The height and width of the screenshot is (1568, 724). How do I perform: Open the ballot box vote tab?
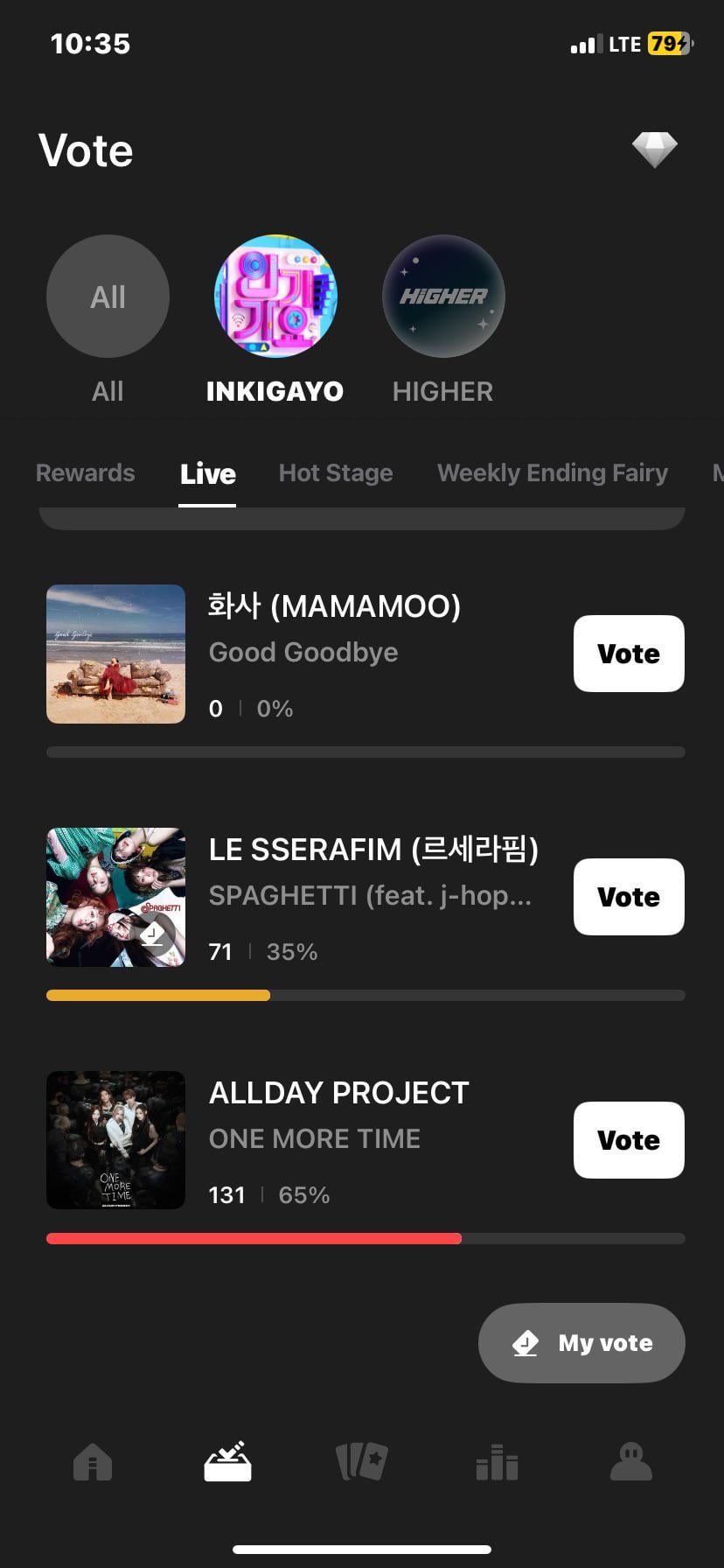click(227, 1462)
